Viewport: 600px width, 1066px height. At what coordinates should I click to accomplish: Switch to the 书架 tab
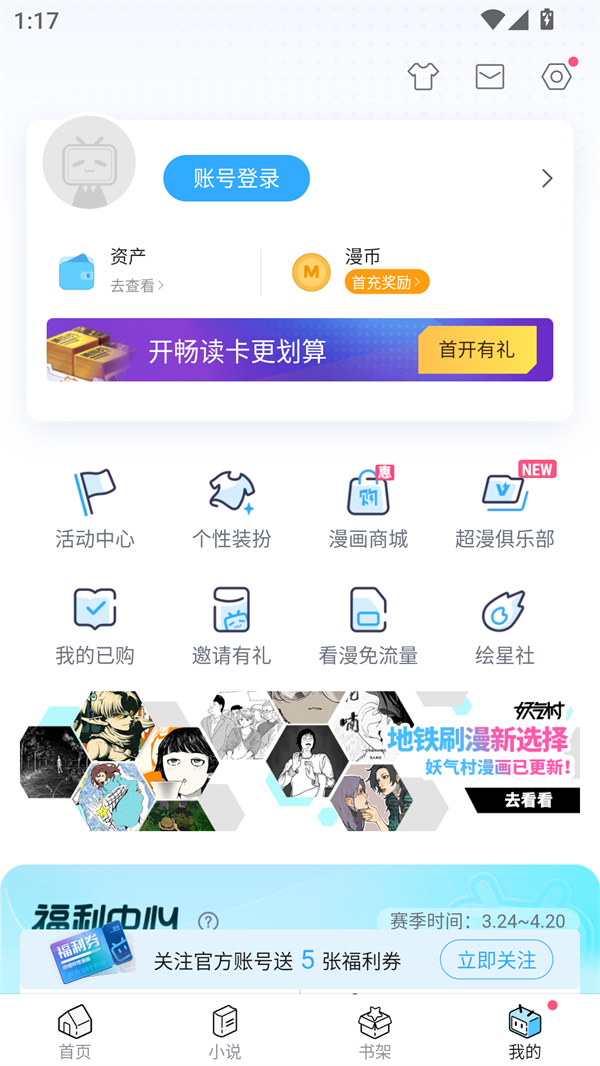coord(375,1032)
